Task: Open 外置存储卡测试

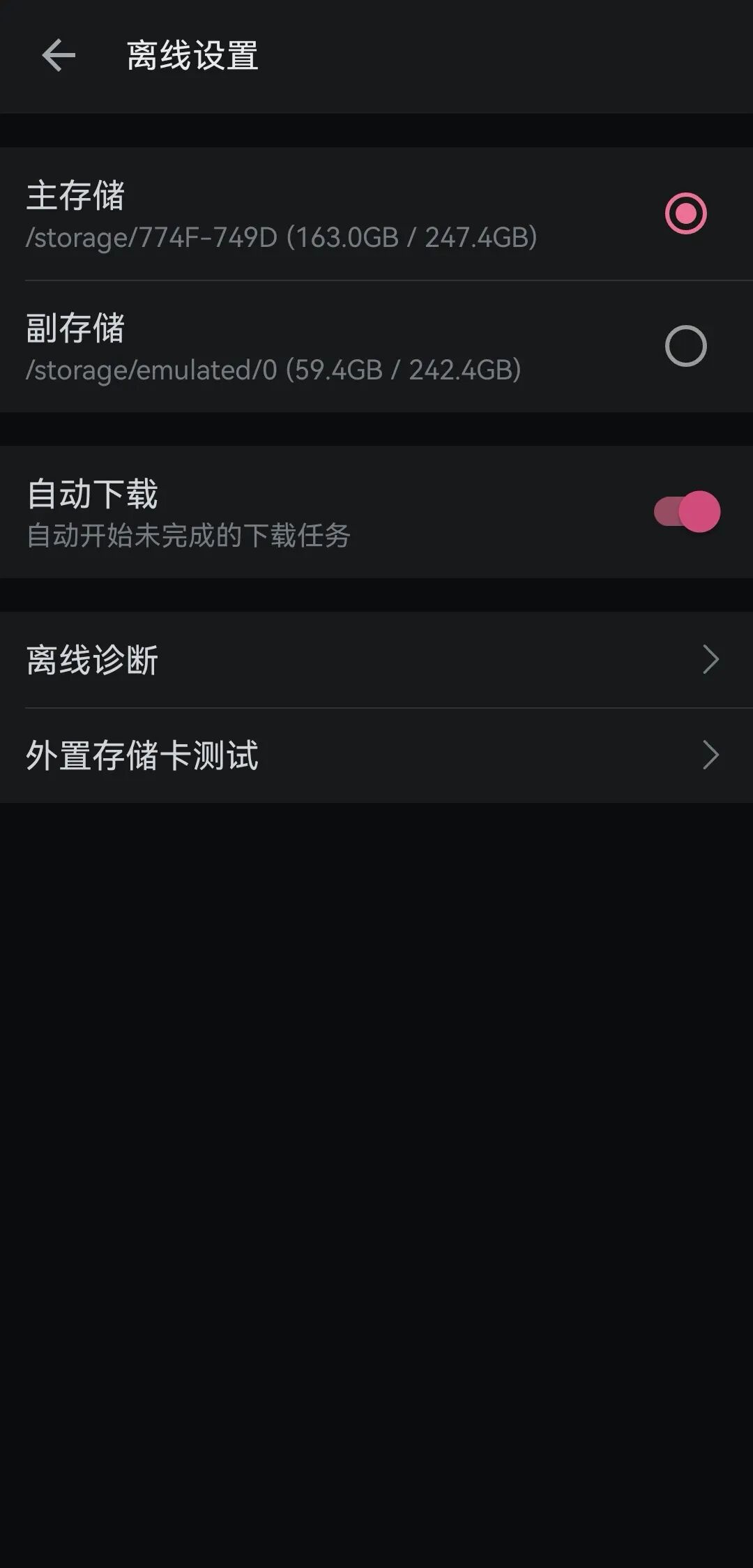Action: 376,755
